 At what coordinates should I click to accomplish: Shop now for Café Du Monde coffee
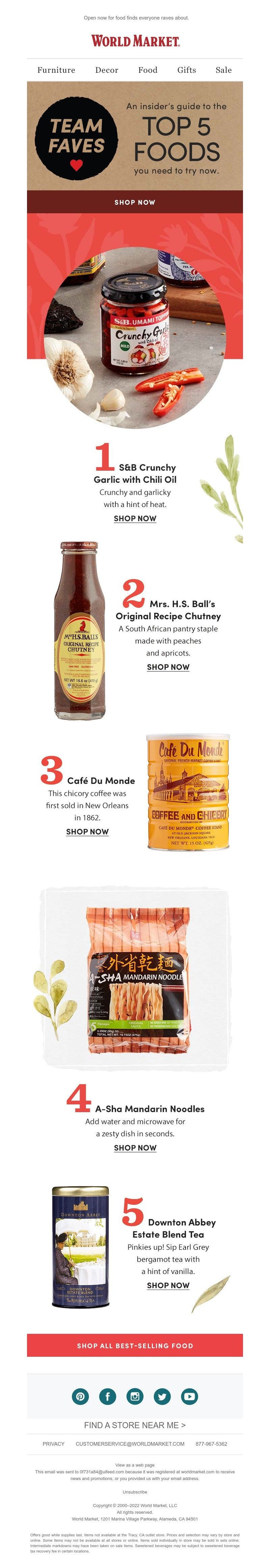click(87, 832)
